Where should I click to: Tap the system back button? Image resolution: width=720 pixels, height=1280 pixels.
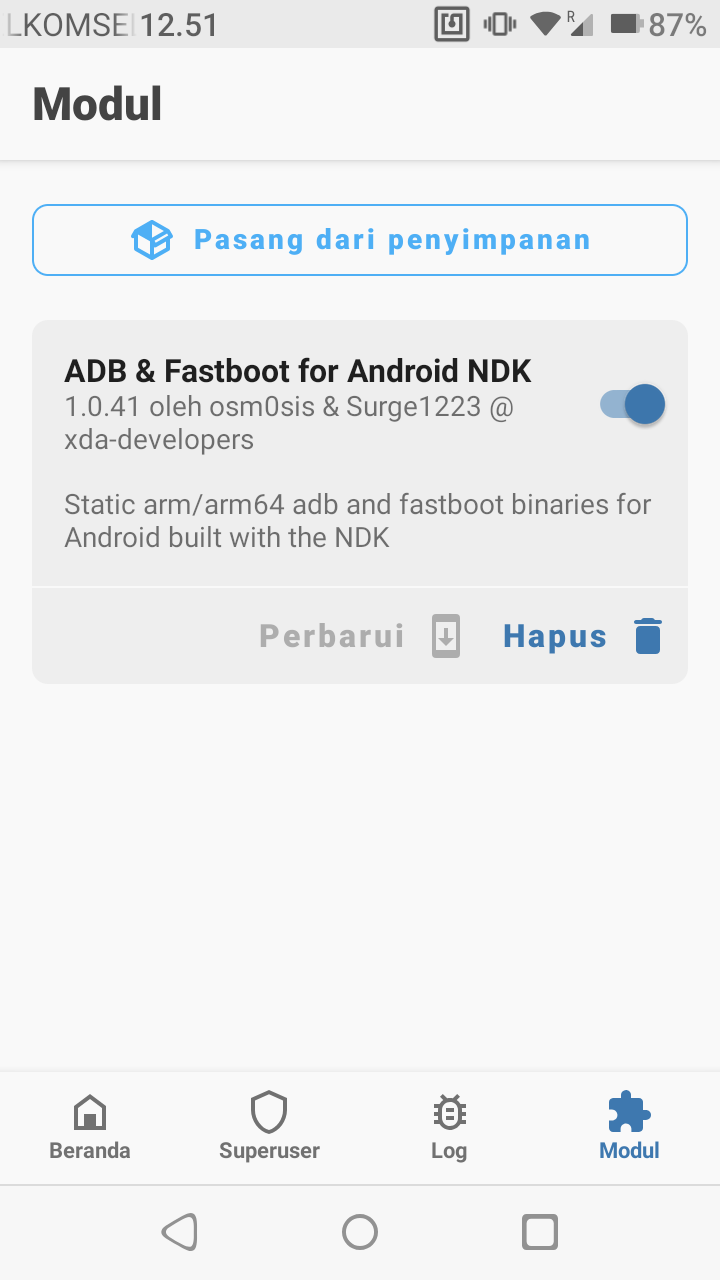pyautogui.click(x=180, y=1232)
